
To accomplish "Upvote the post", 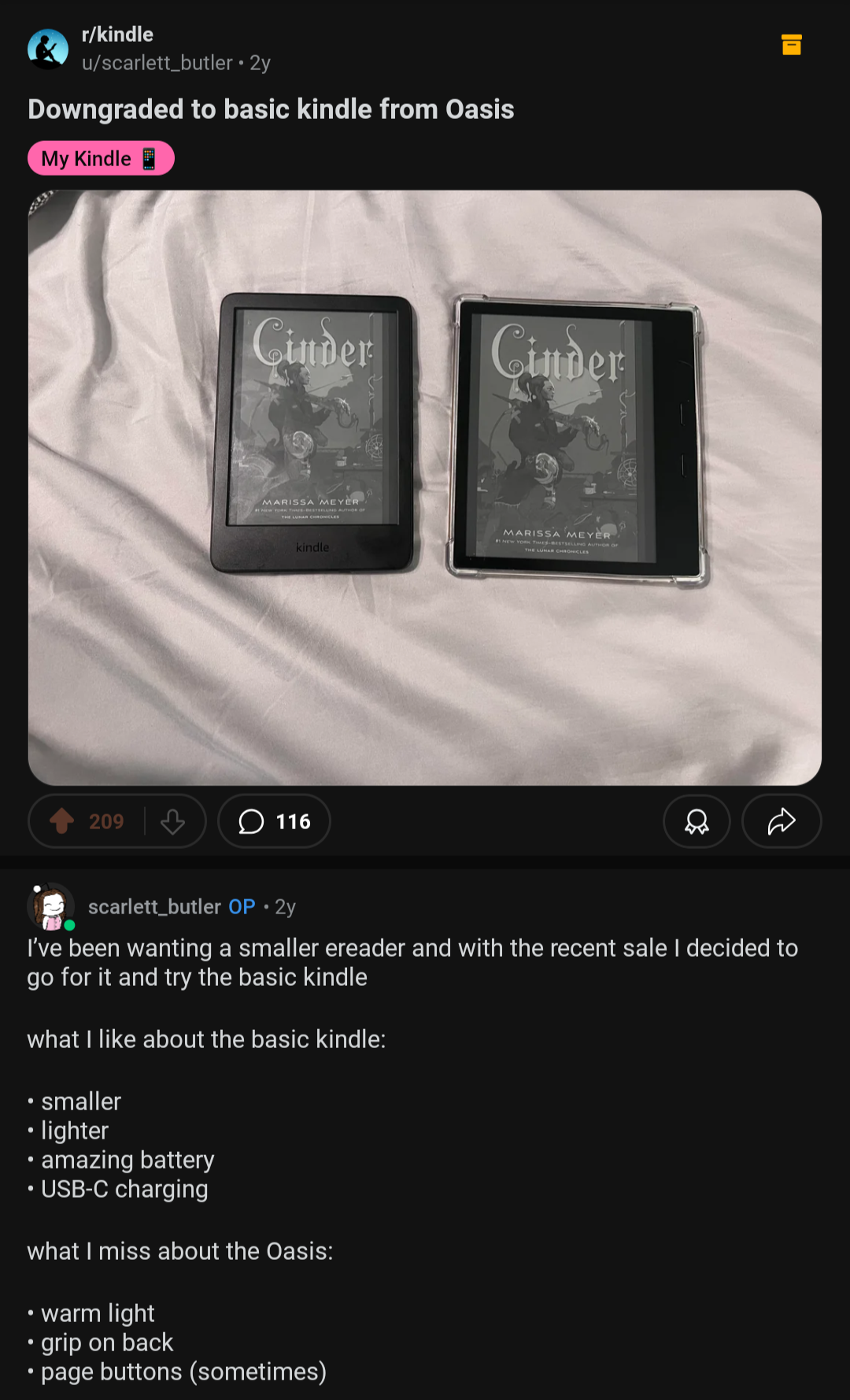I will tap(62, 821).
